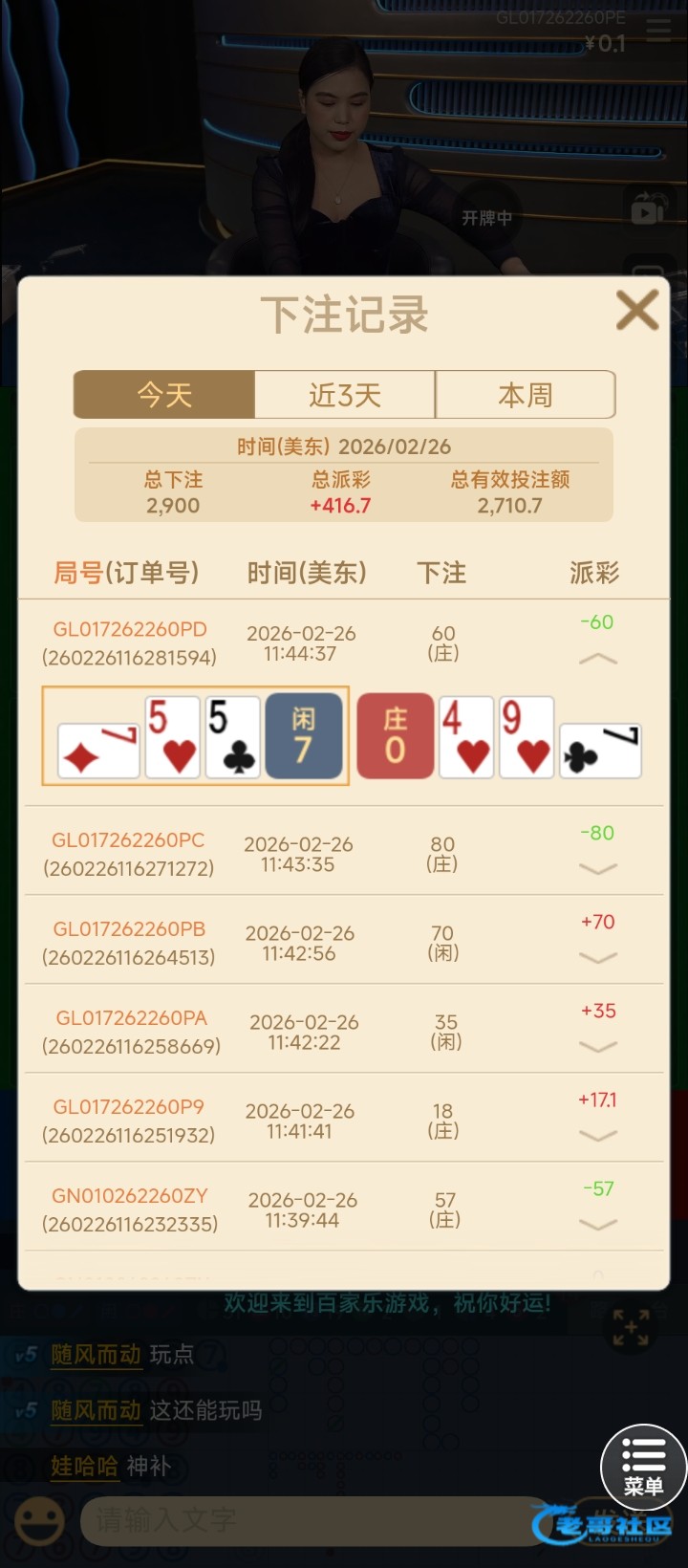Expand details for round GL017262260P9

598,1136
